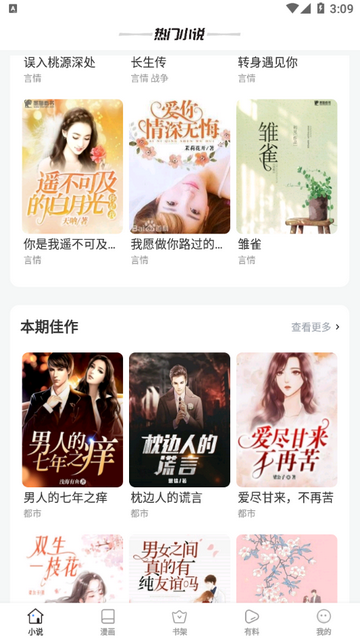Viewport: 360px width, 640px height.
Task: Open the title 转身遇见你
Action: pos(268,62)
